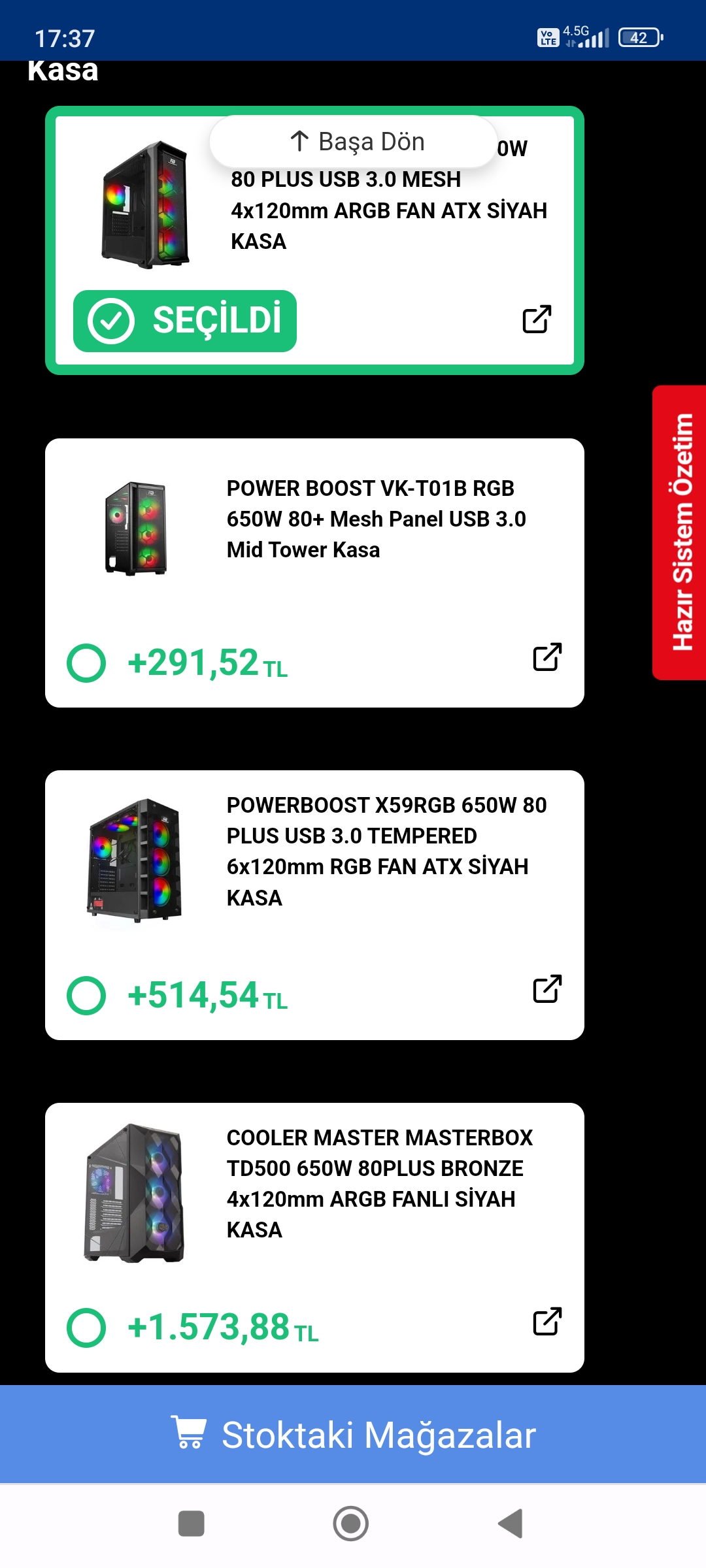Go back using the system back button

click(511, 1524)
